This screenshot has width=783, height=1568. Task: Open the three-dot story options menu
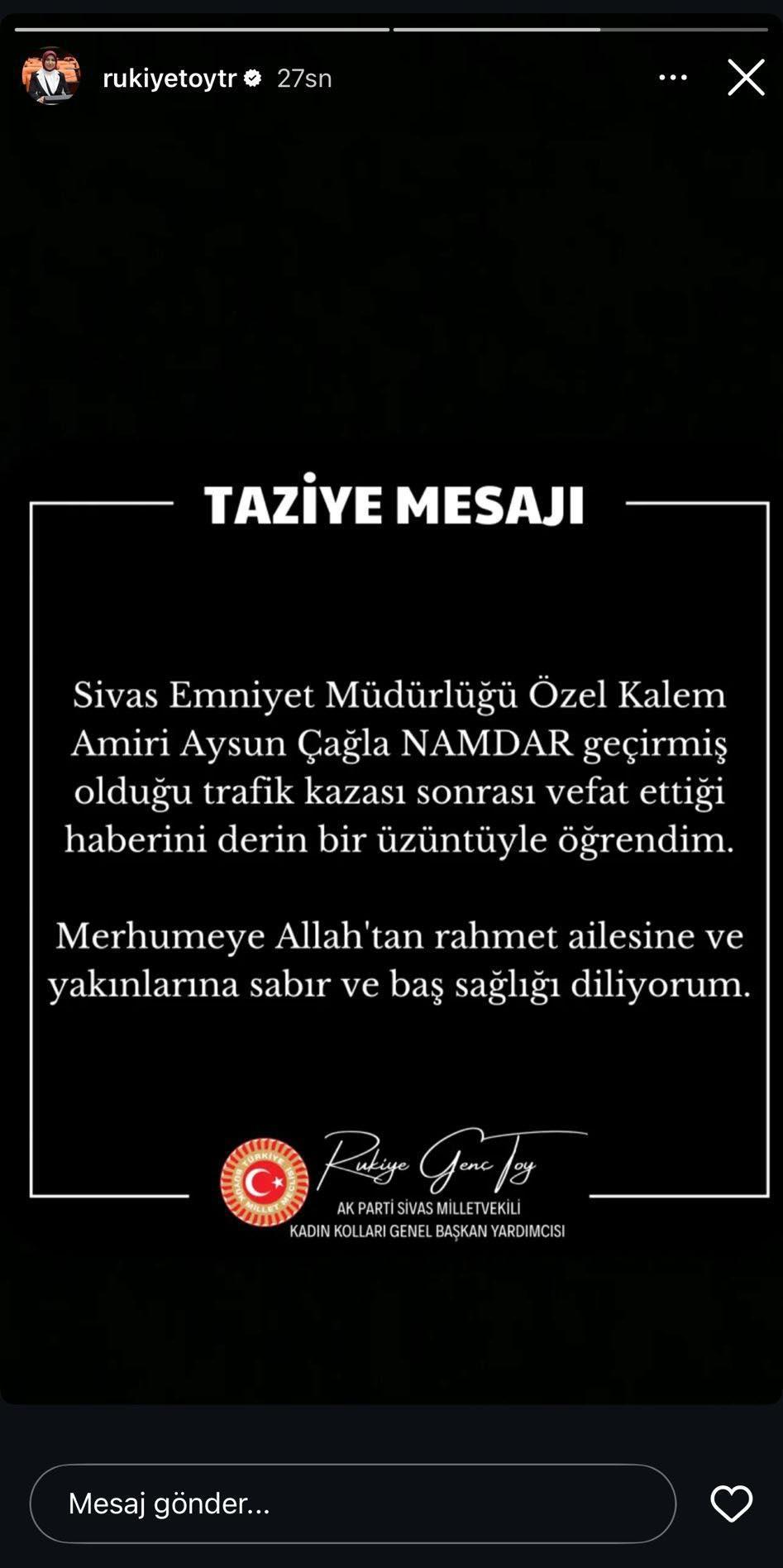pos(672,78)
